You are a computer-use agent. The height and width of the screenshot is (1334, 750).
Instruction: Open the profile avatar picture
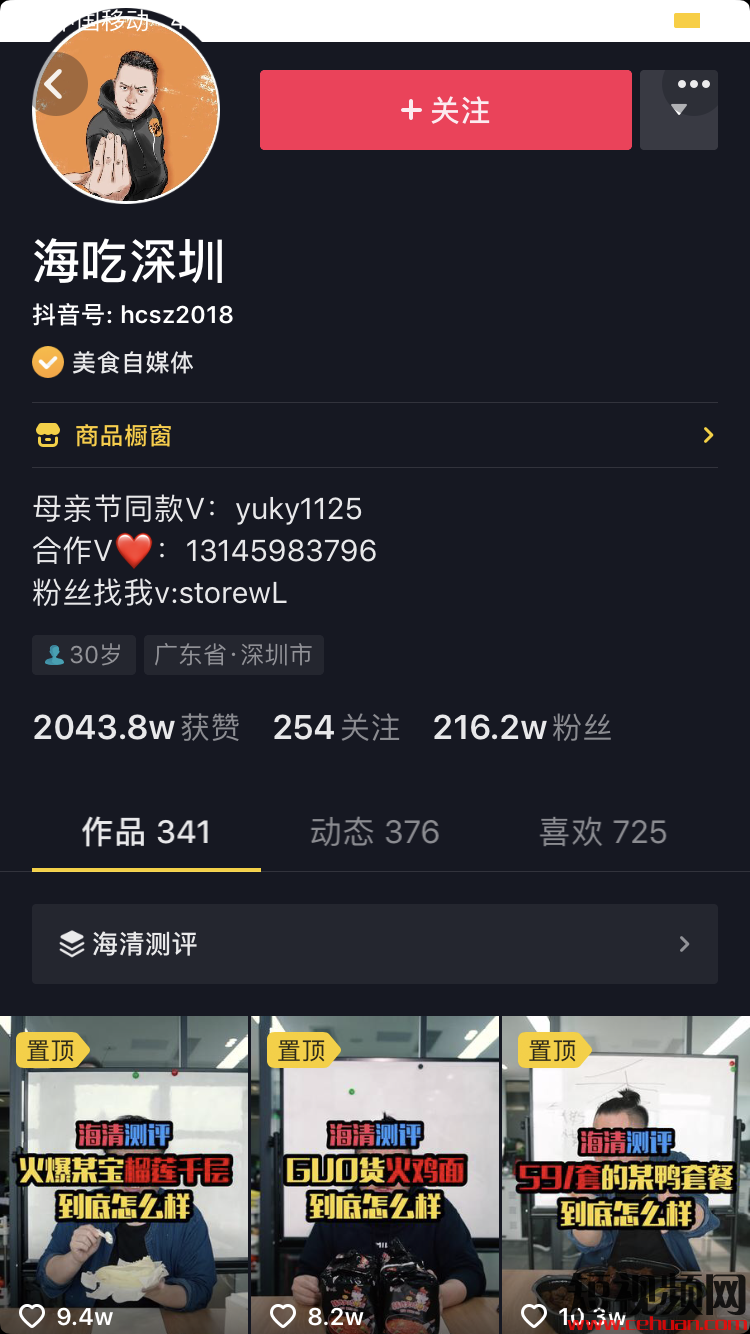(126, 110)
